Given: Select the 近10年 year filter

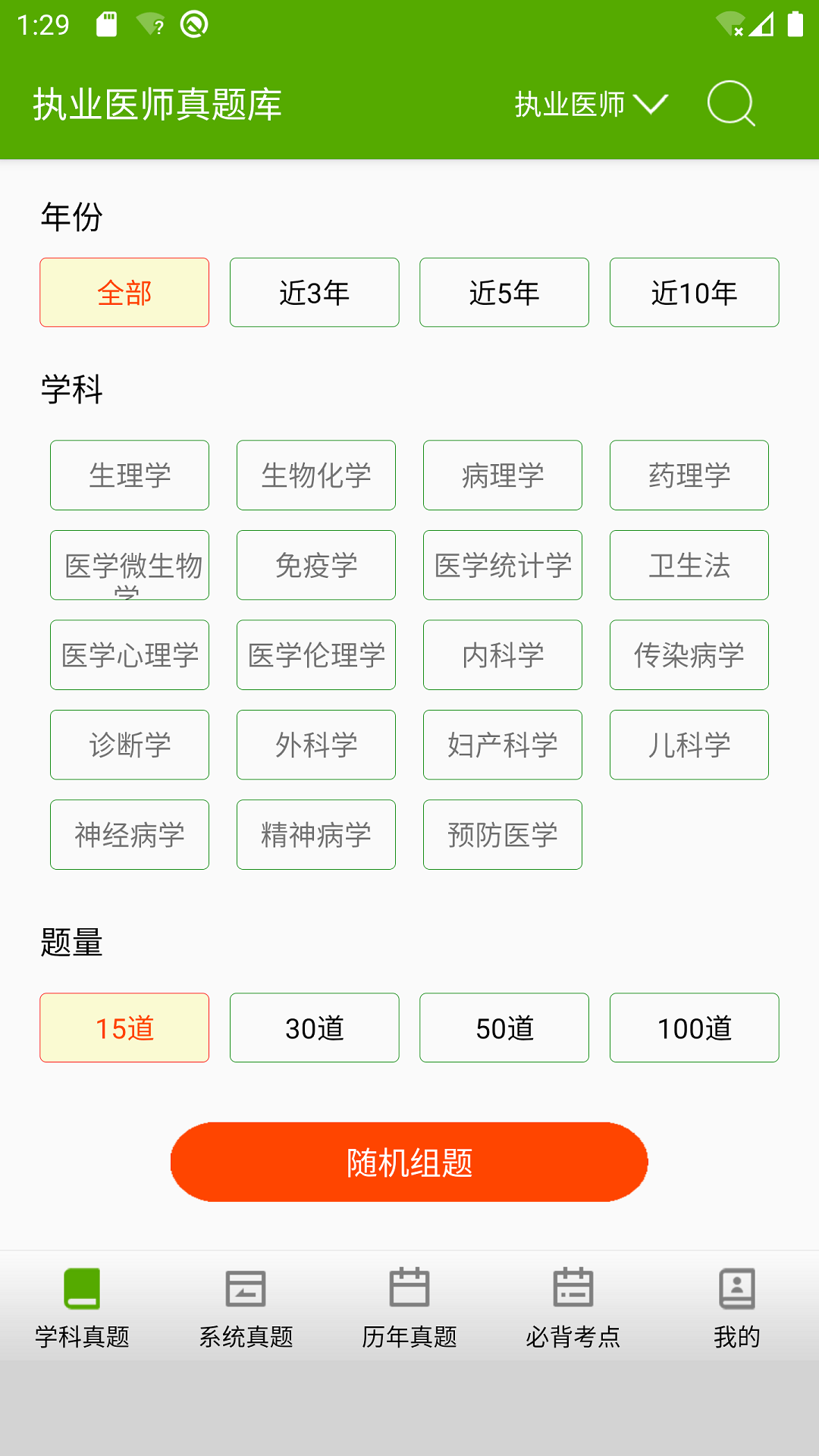Looking at the screenshot, I should click(x=693, y=293).
